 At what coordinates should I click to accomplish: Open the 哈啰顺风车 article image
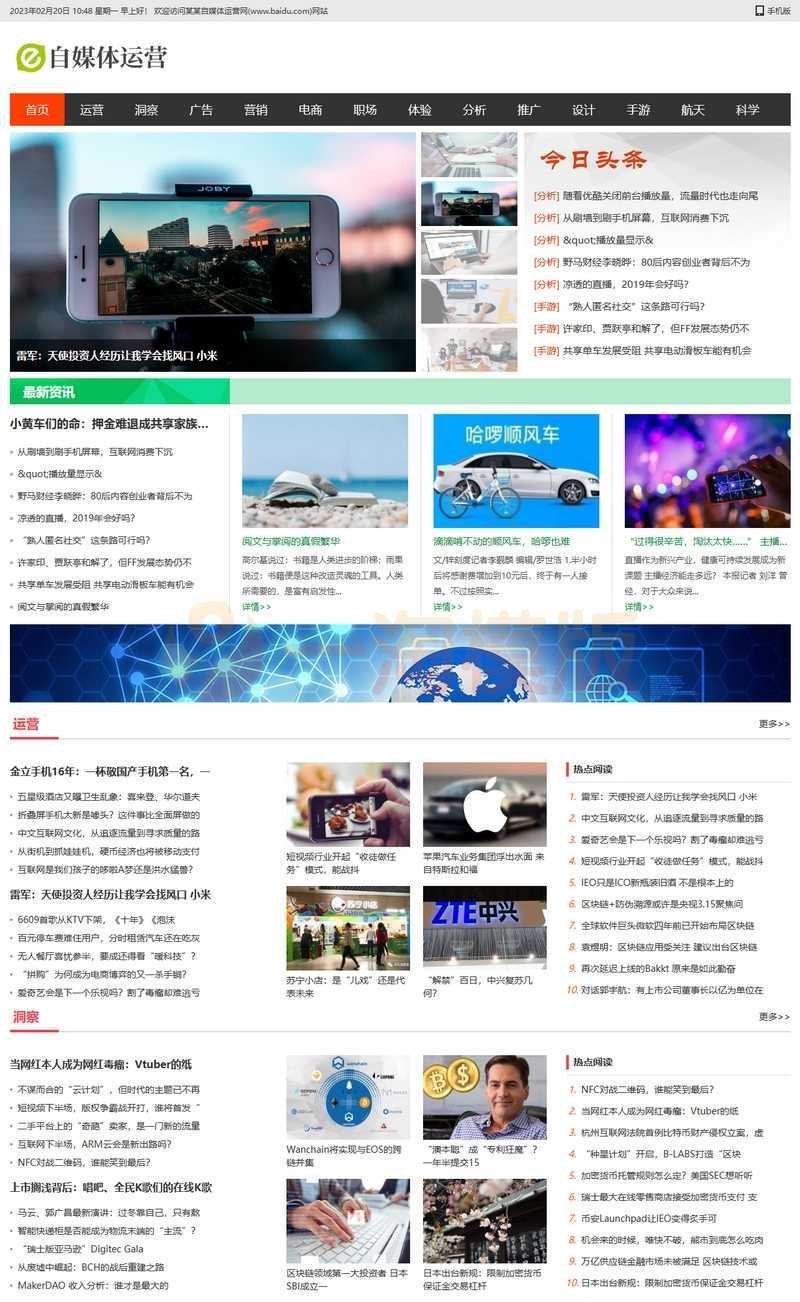pos(516,471)
